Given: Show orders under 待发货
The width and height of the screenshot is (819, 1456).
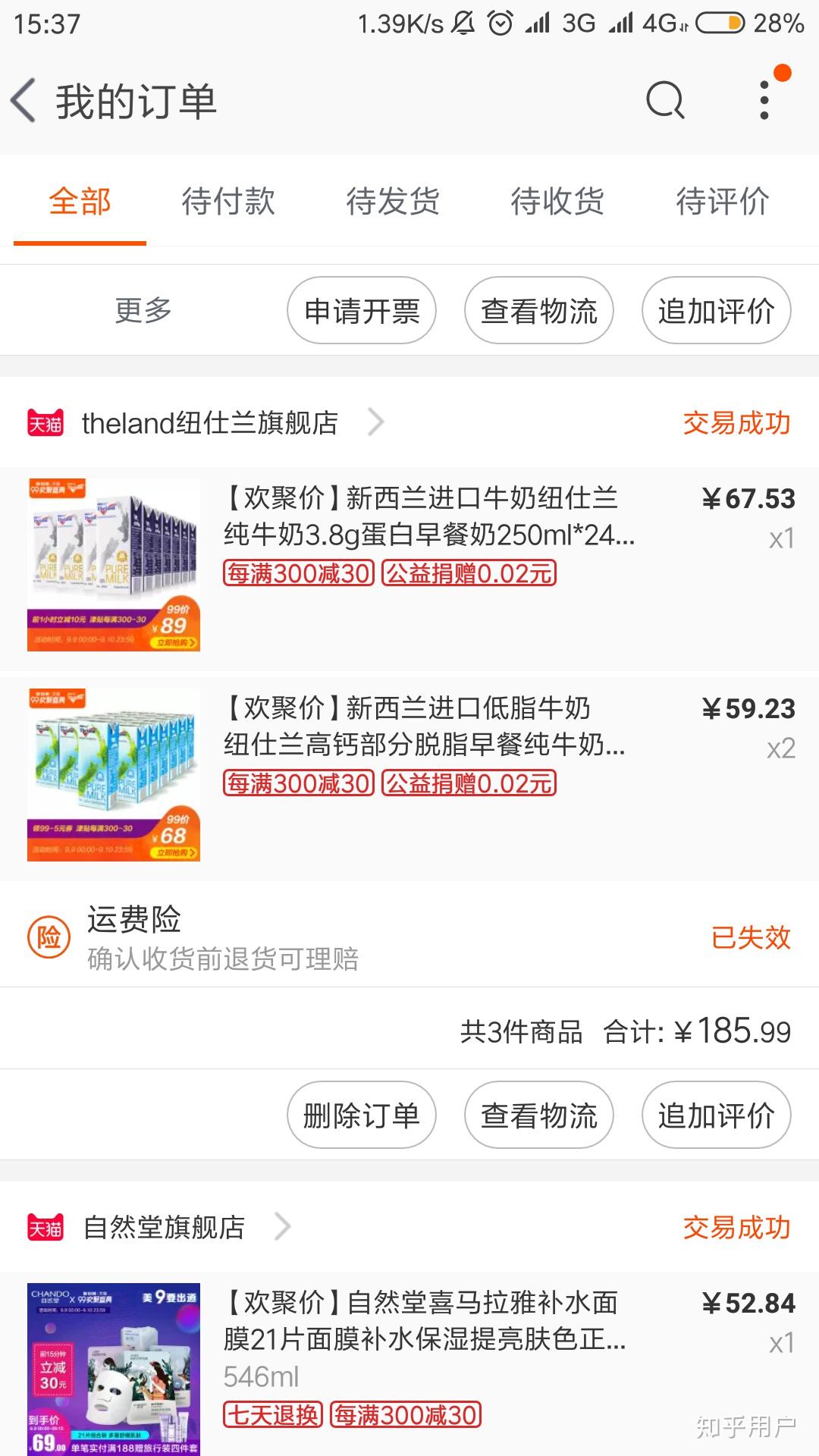Looking at the screenshot, I should pyautogui.click(x=392, y=202).
